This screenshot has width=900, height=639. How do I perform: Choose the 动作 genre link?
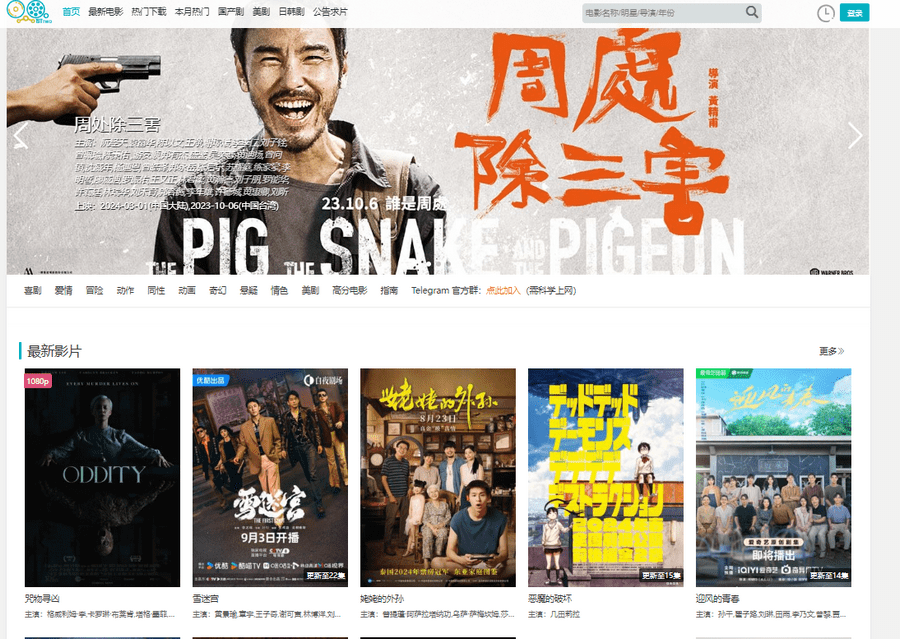[x=125, y=291]
